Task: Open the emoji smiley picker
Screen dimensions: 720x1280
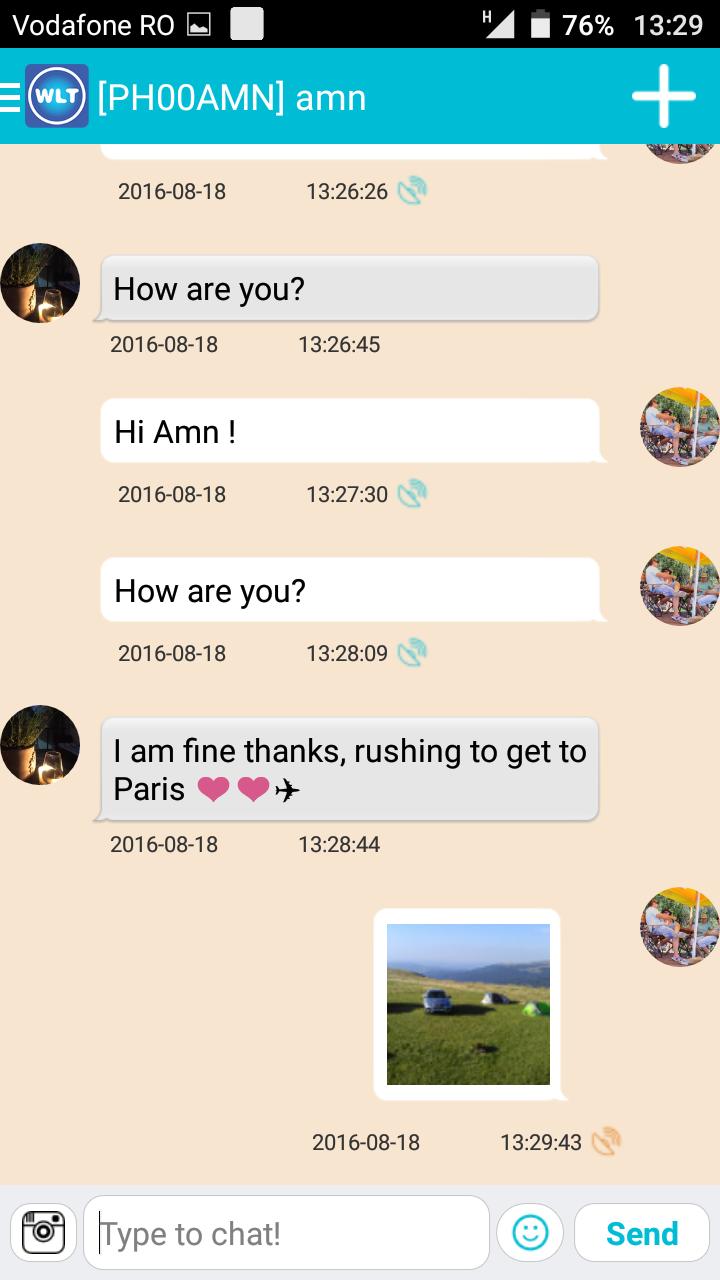Action: pyautogui.click(x=530, y=1233)
